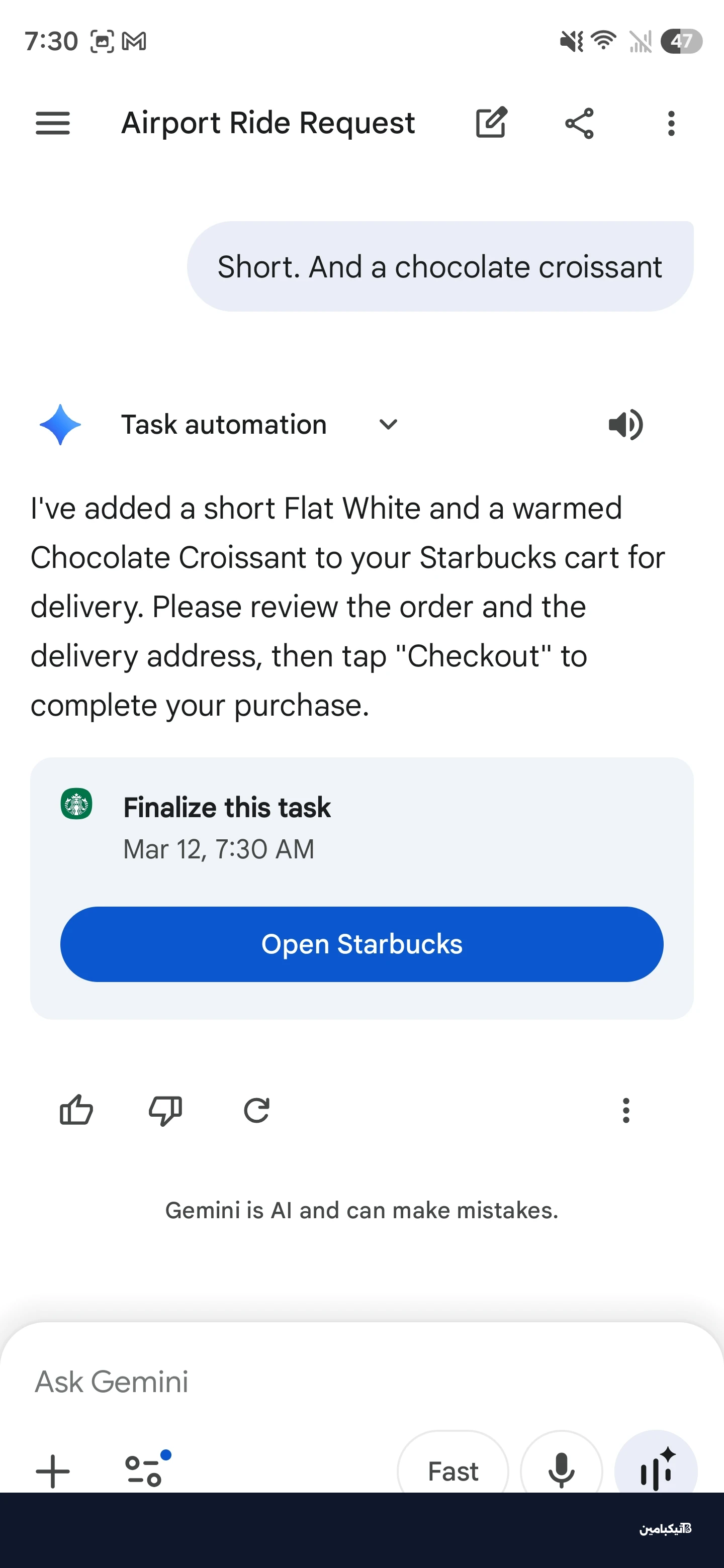
Task: Regenerate the Gemini response
Action: pos(256,1110)
